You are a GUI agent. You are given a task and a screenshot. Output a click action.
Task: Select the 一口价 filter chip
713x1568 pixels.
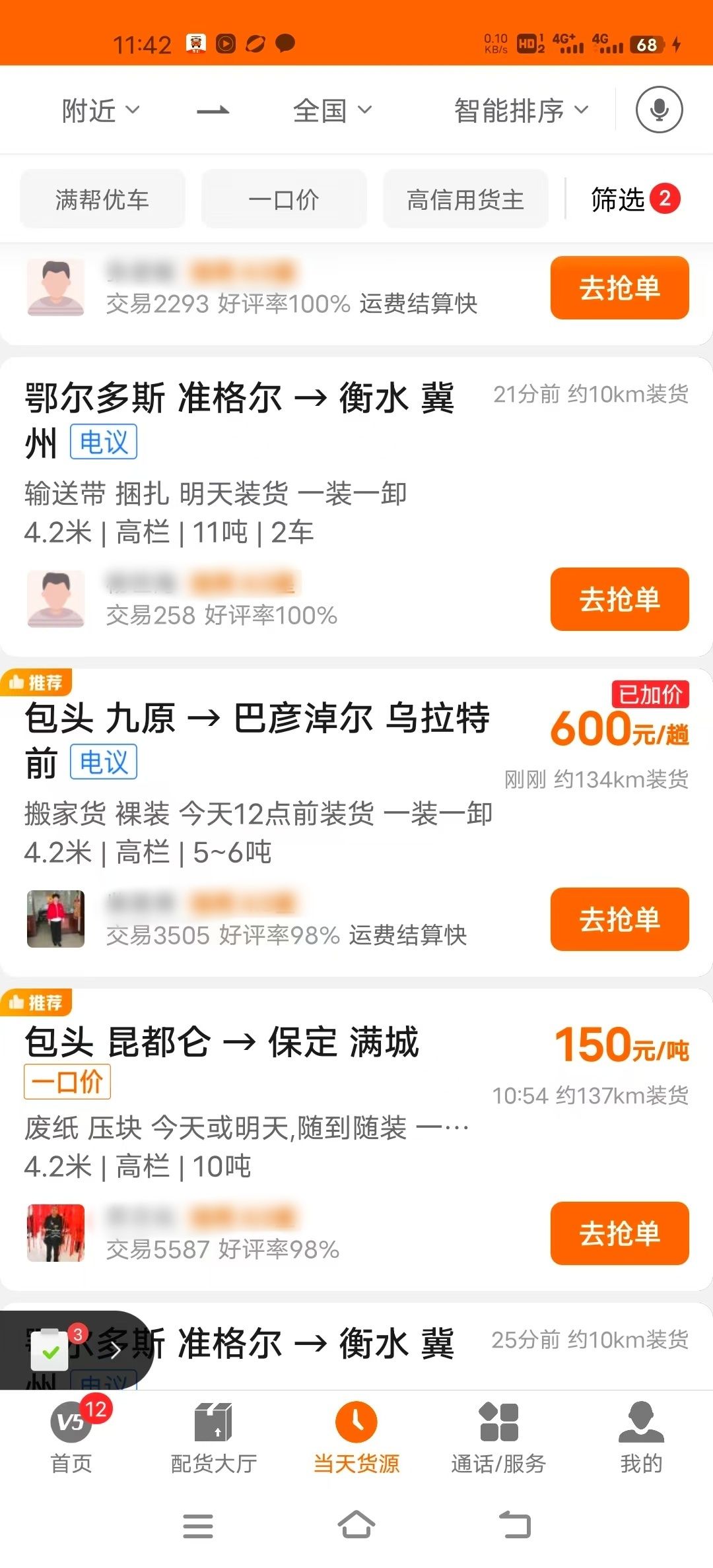[x=284, y=199]
